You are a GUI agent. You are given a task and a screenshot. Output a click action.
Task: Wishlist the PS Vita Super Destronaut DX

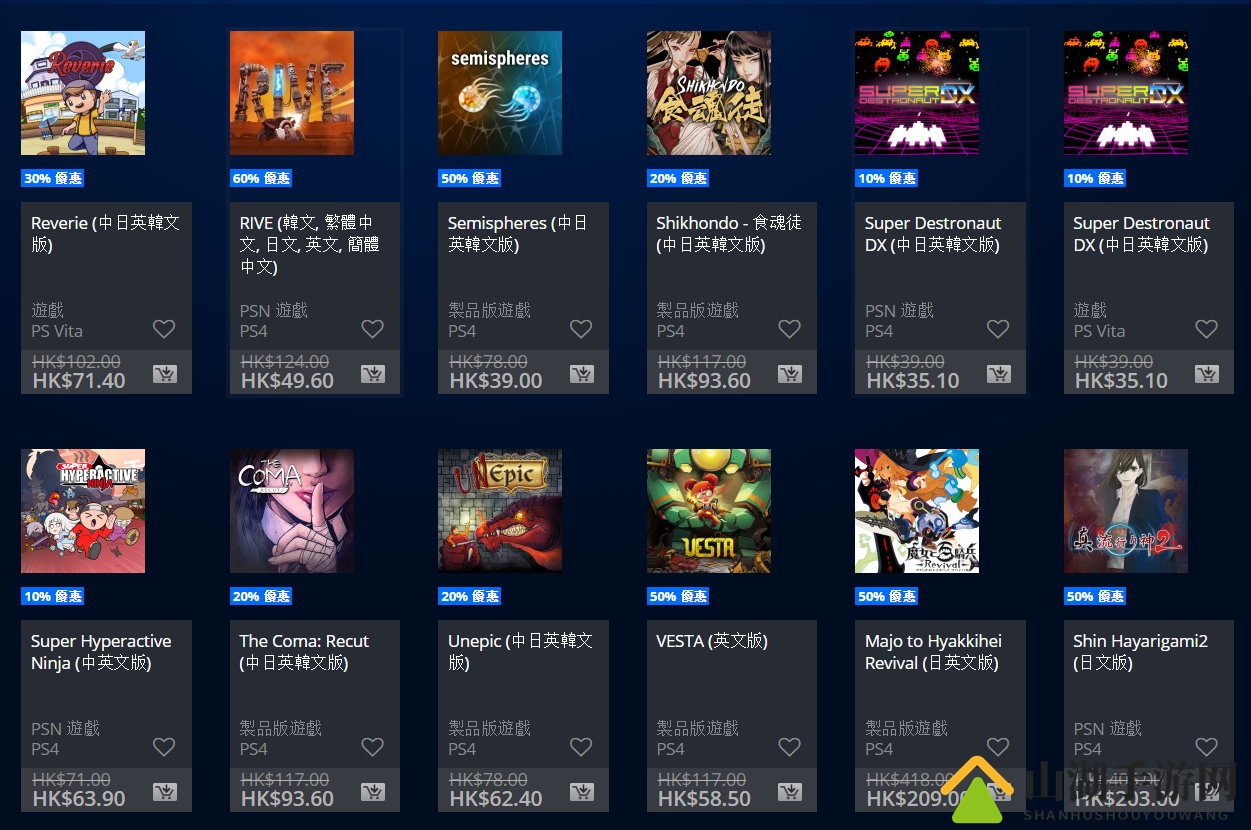[1207, 329]
